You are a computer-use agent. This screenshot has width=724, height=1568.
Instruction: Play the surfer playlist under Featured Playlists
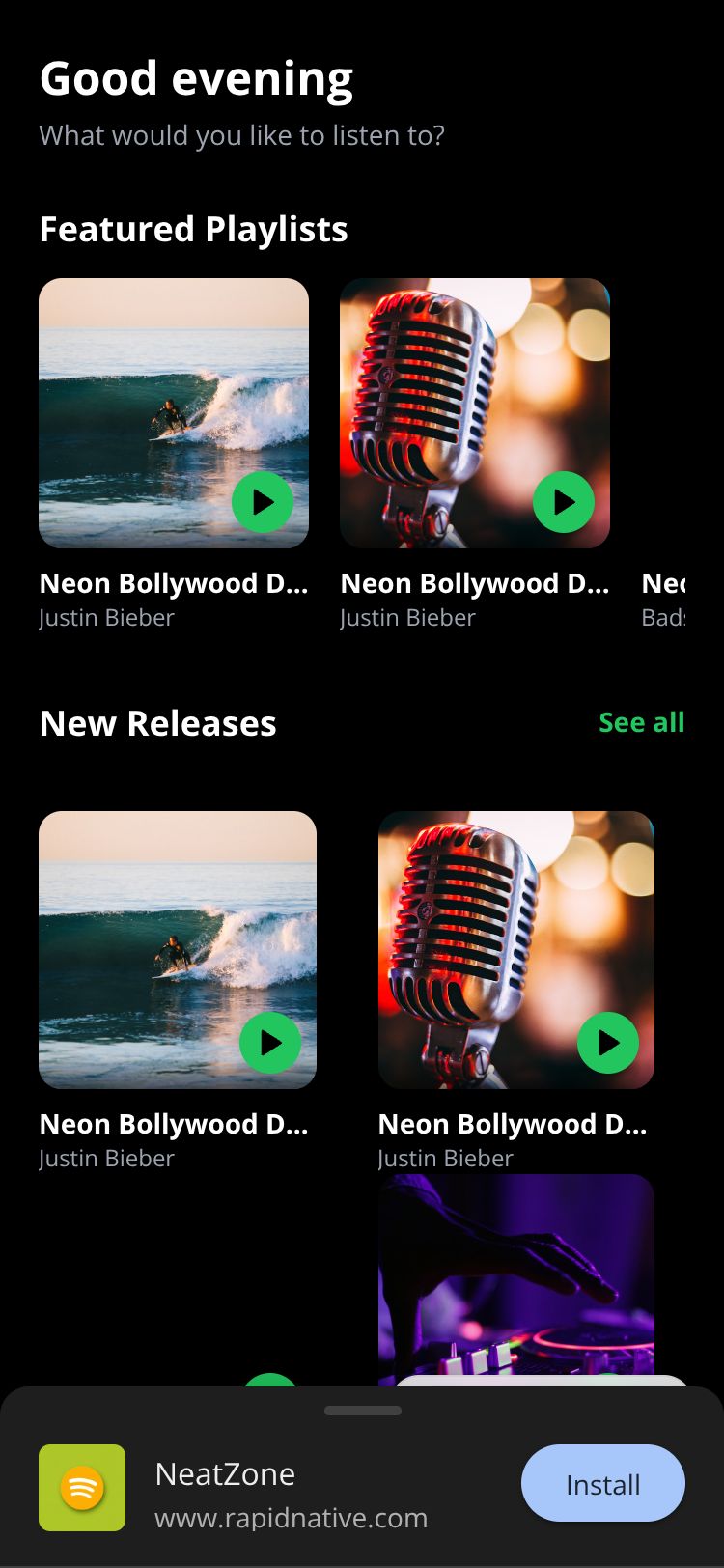coord(263,502)
